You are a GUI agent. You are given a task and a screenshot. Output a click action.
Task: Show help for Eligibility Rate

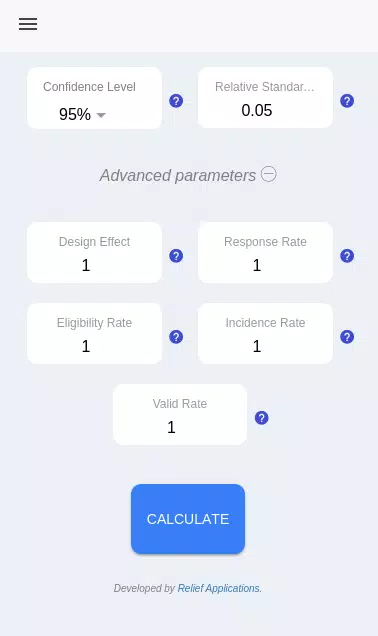pos(176,337)
